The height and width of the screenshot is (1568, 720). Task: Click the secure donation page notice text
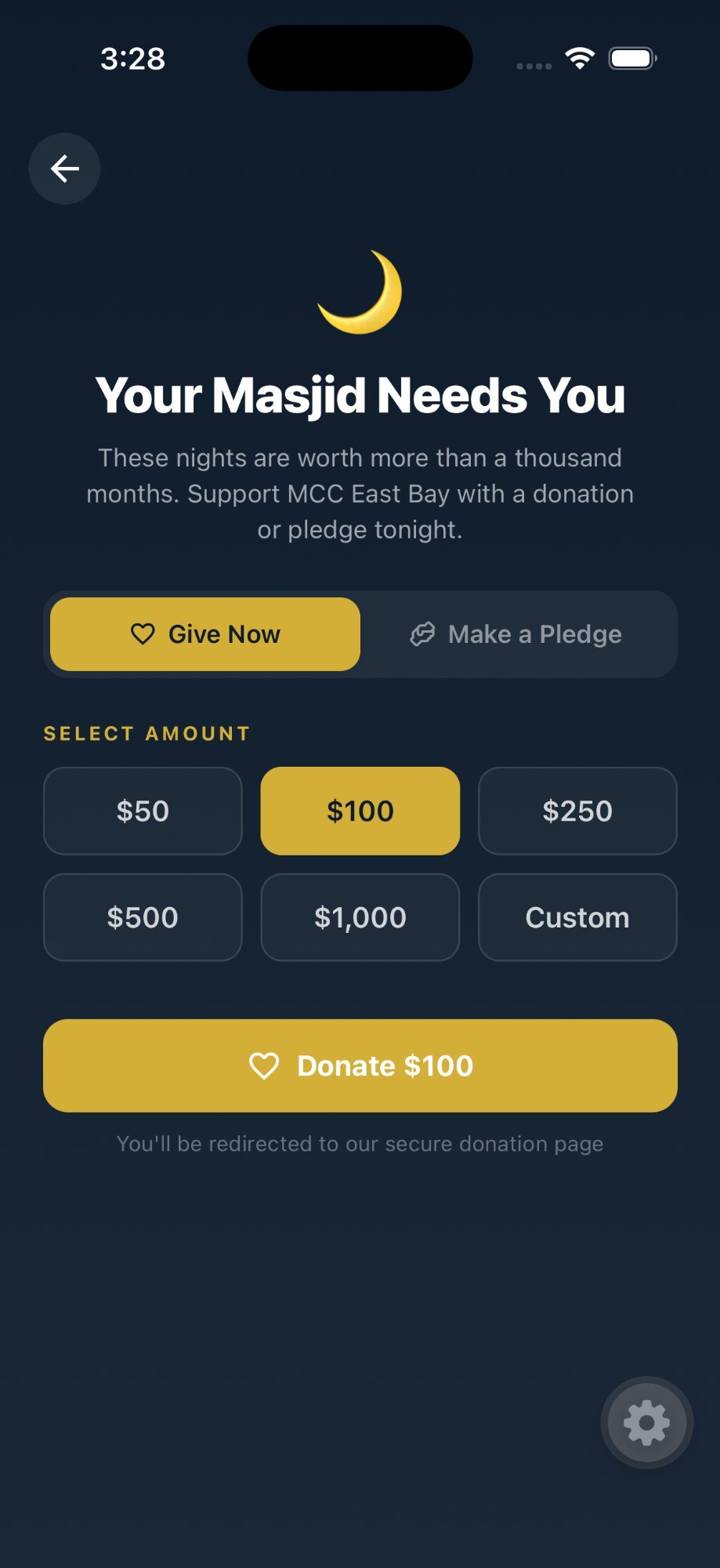pyautogui.click(x=360, y=1143)
